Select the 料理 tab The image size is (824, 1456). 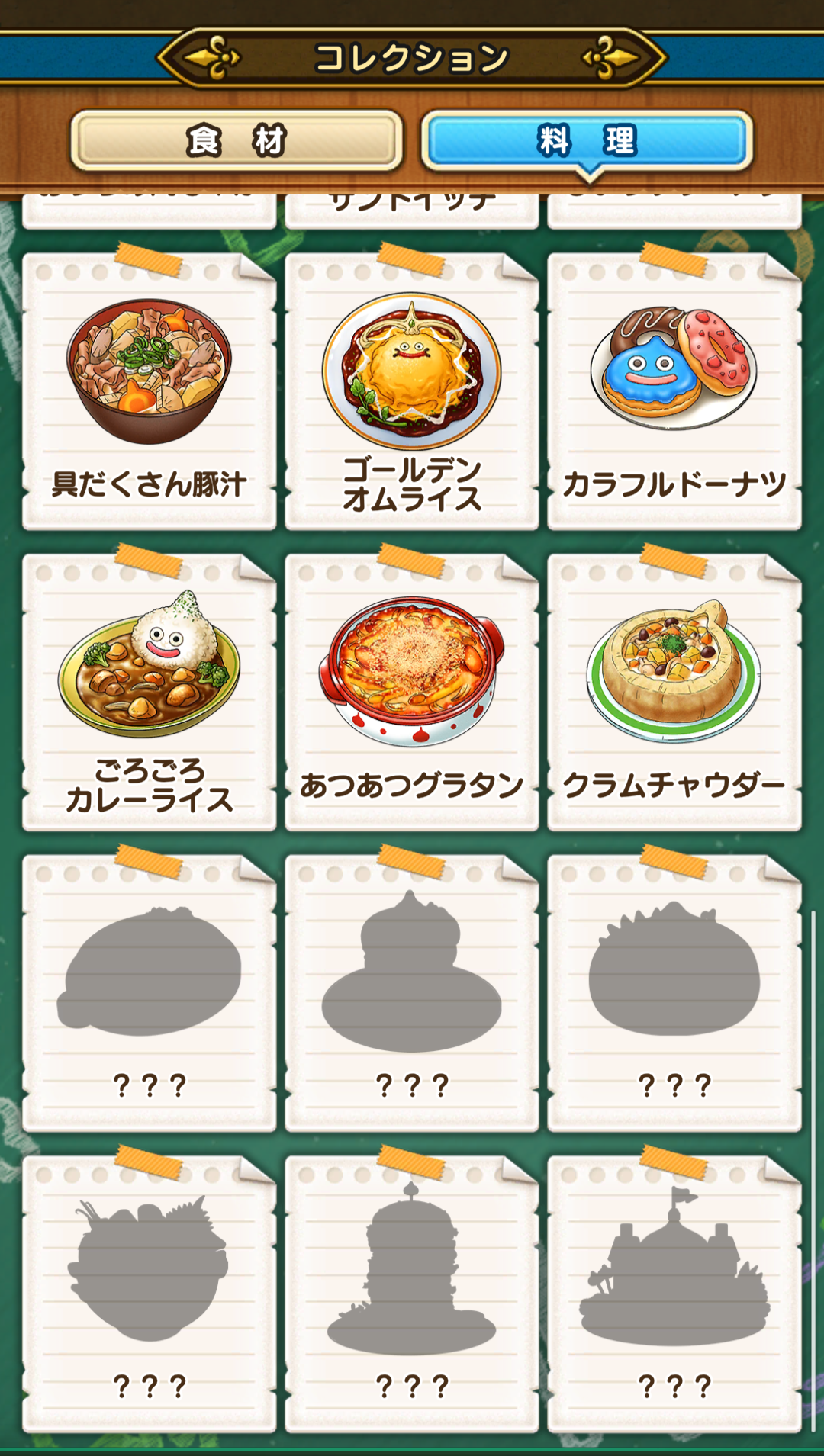tap(587, 140)
